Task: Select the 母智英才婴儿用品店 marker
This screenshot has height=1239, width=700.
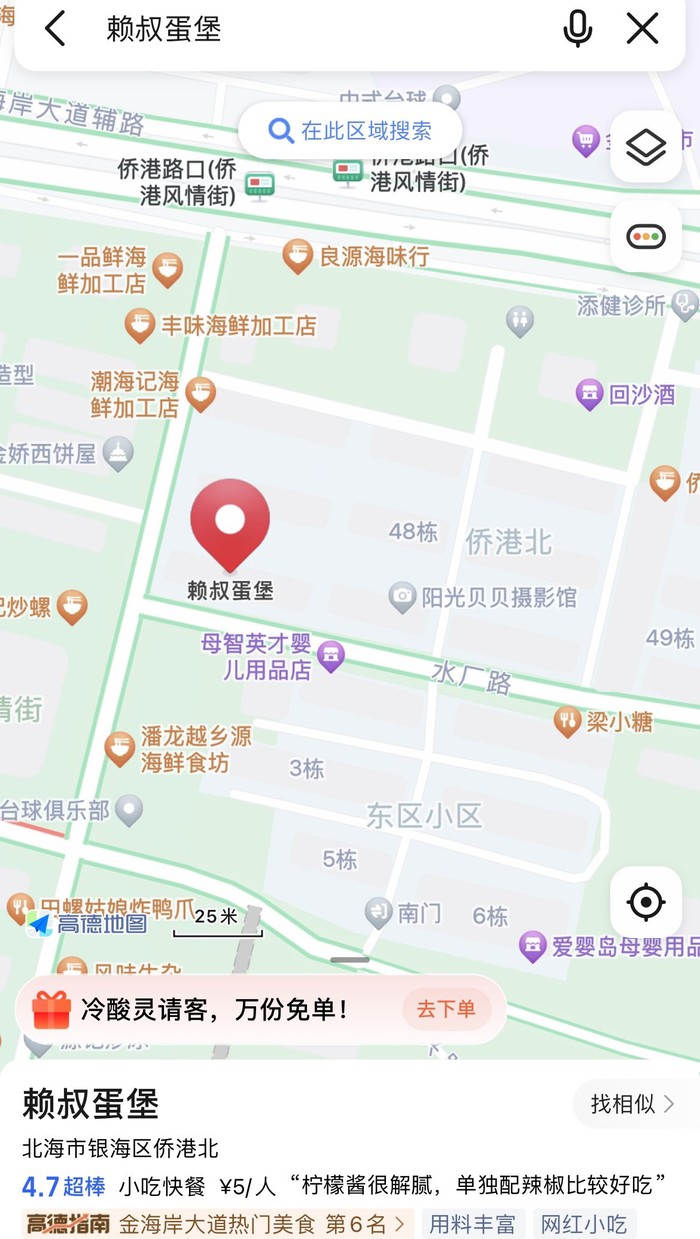Action: coord(330,657)
